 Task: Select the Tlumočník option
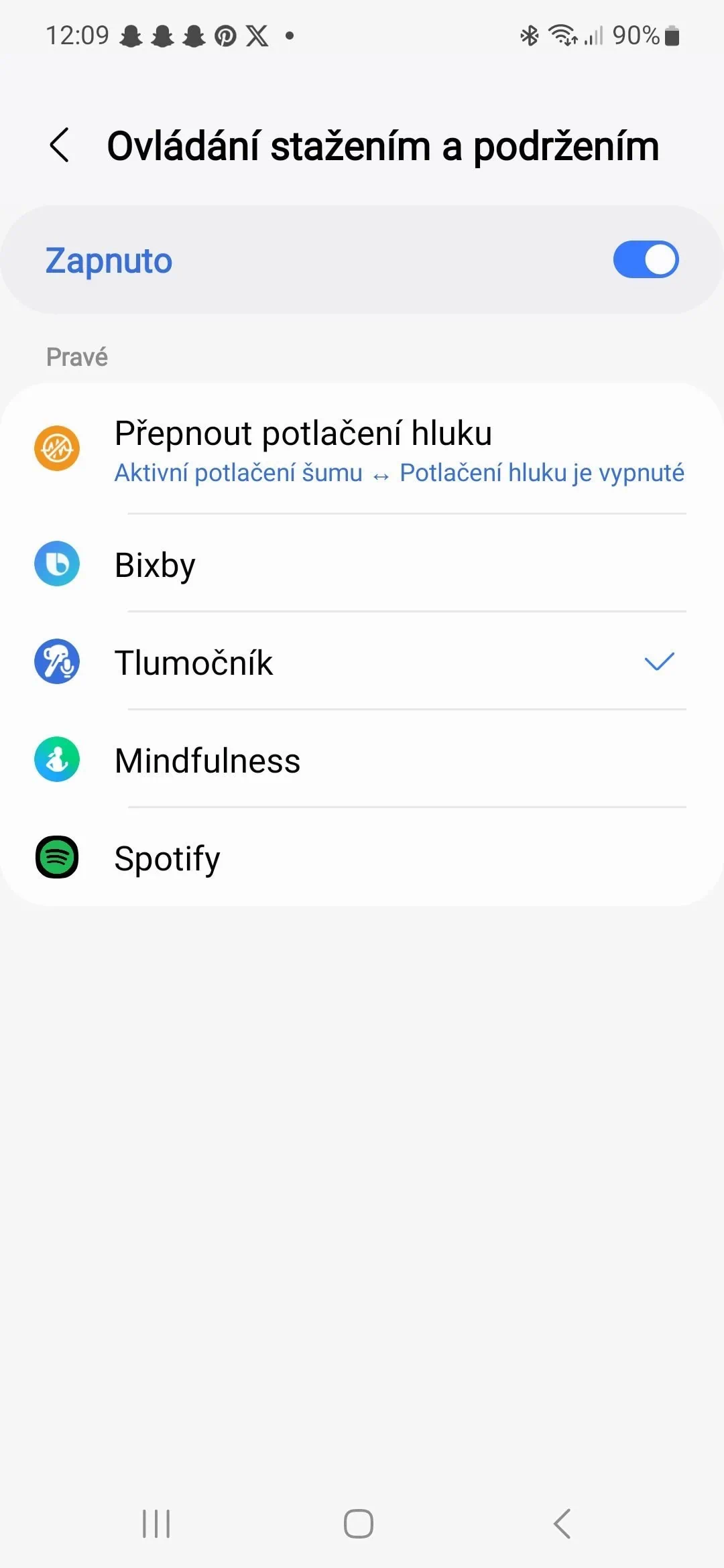362,662
